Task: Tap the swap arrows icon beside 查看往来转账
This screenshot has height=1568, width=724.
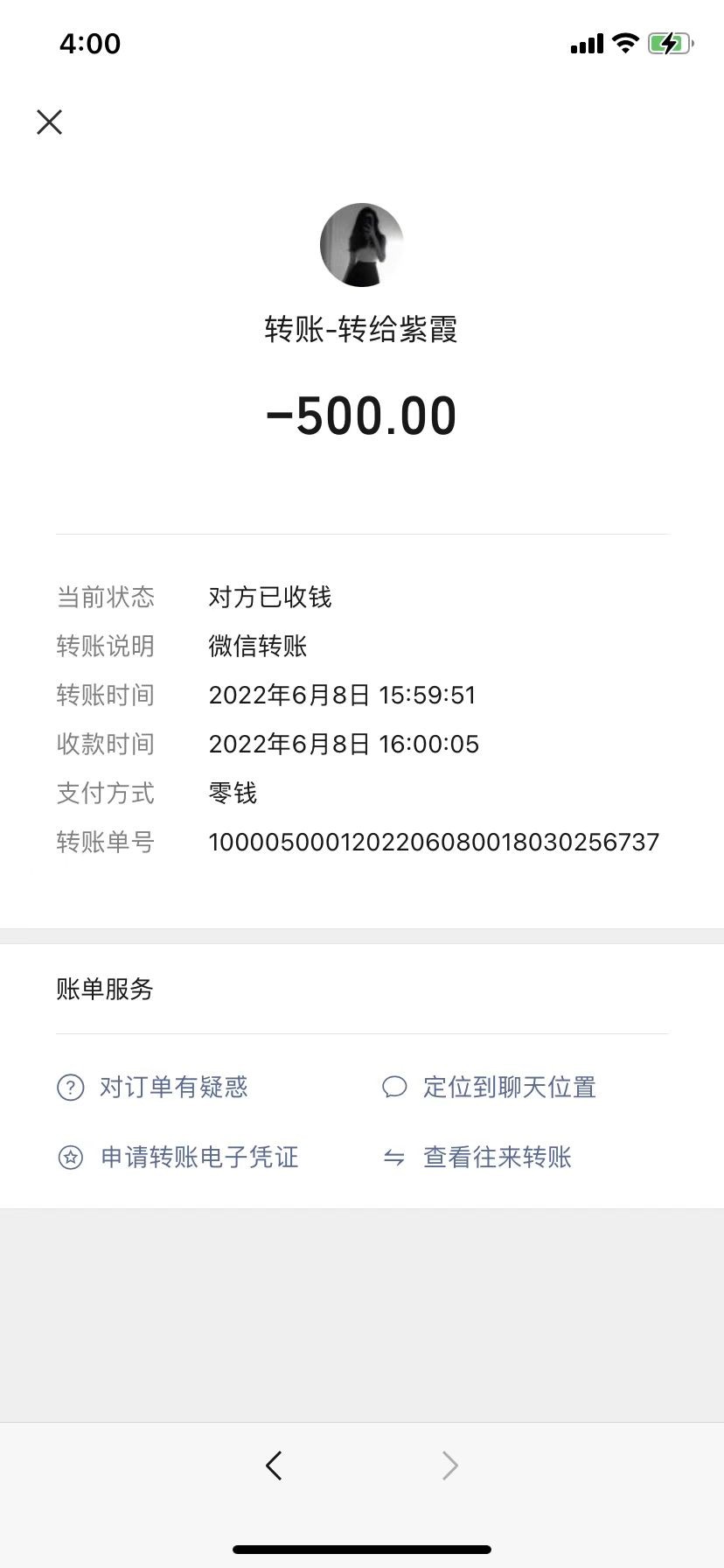Action: click(x=395, y=1157)
